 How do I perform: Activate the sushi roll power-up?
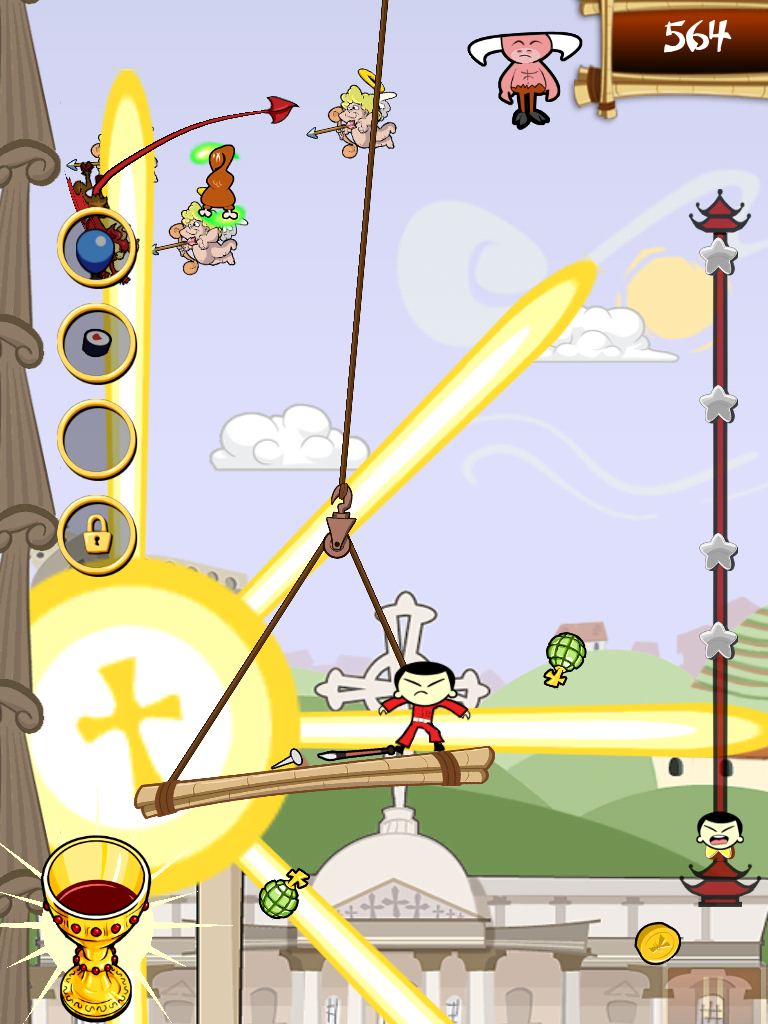tap(97, 344)
